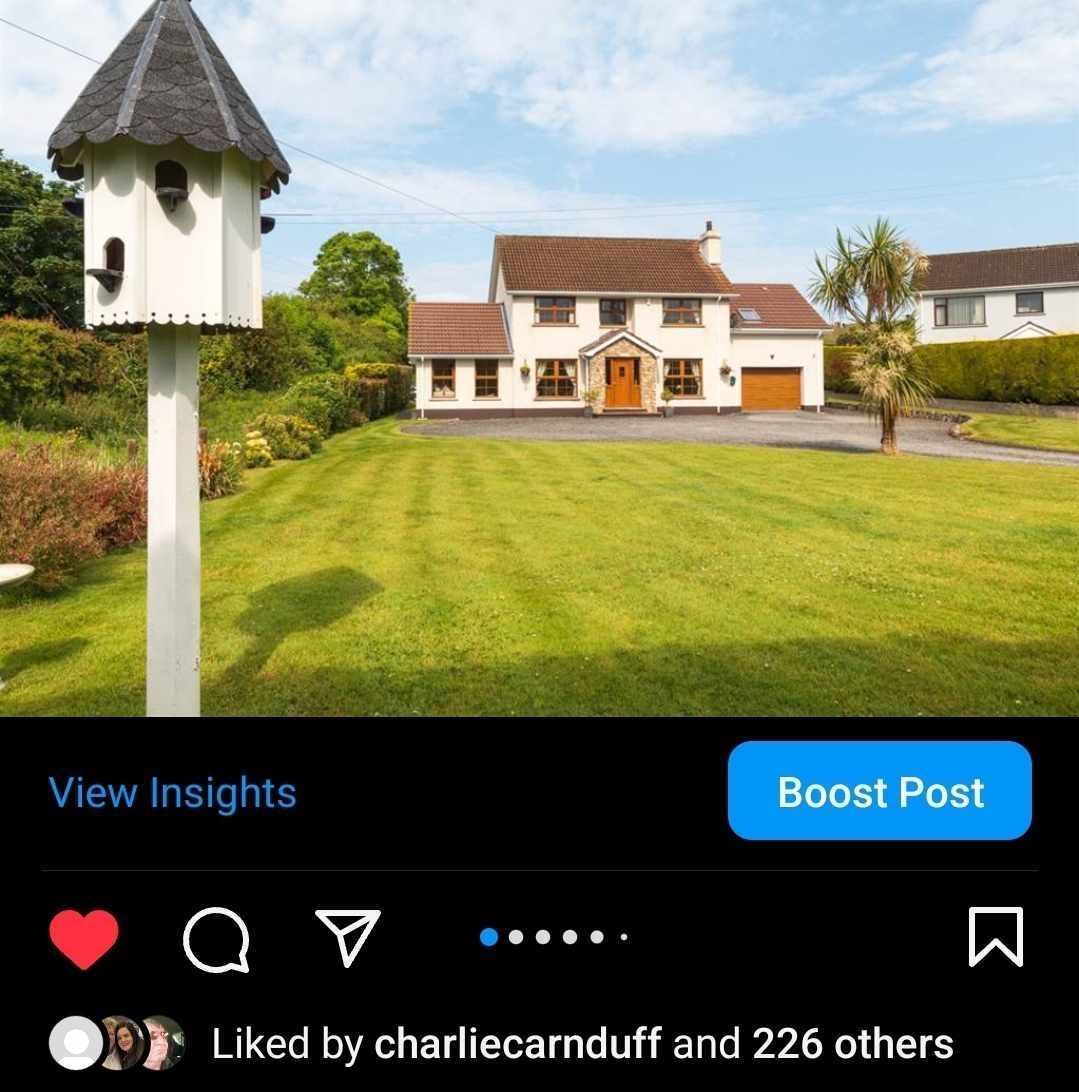
Task: Open View Insights for this post
Action: coord(172,793)
